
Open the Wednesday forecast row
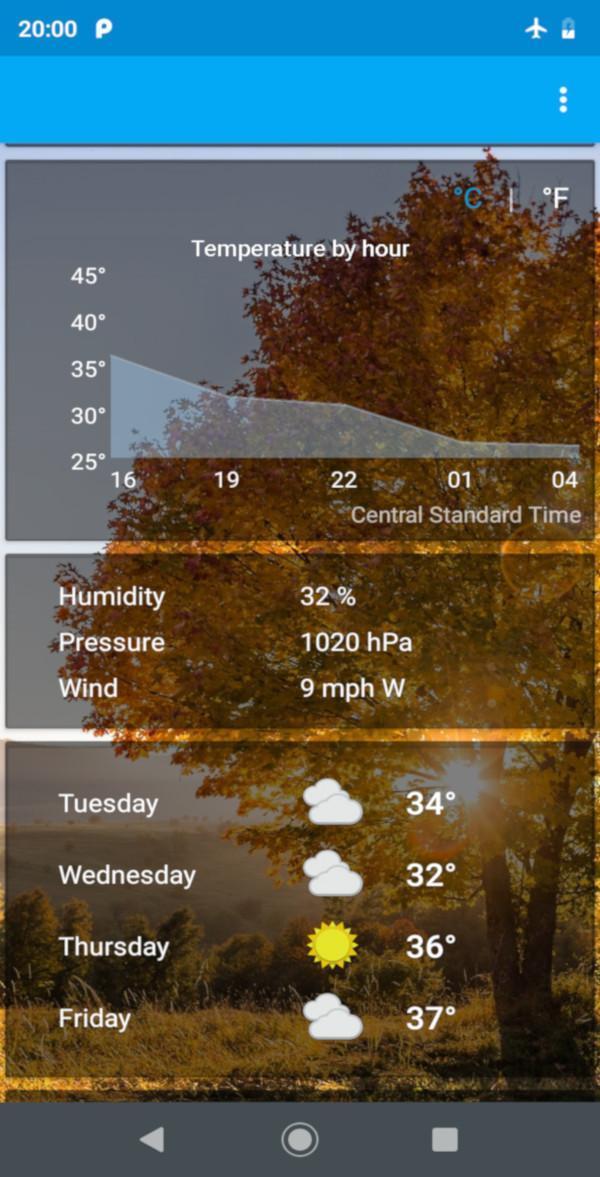coord(300,875)
